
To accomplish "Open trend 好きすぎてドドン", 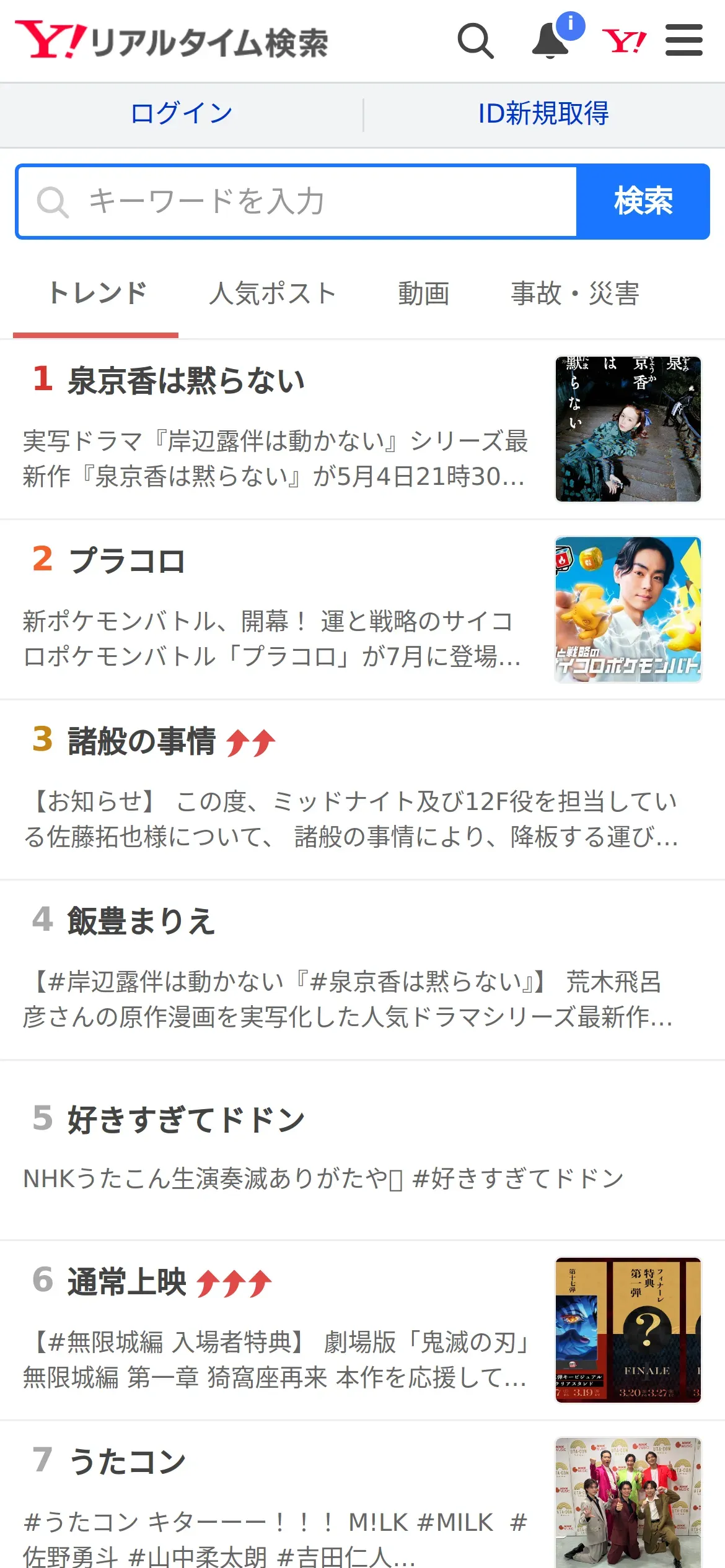I will (186, 1120).
